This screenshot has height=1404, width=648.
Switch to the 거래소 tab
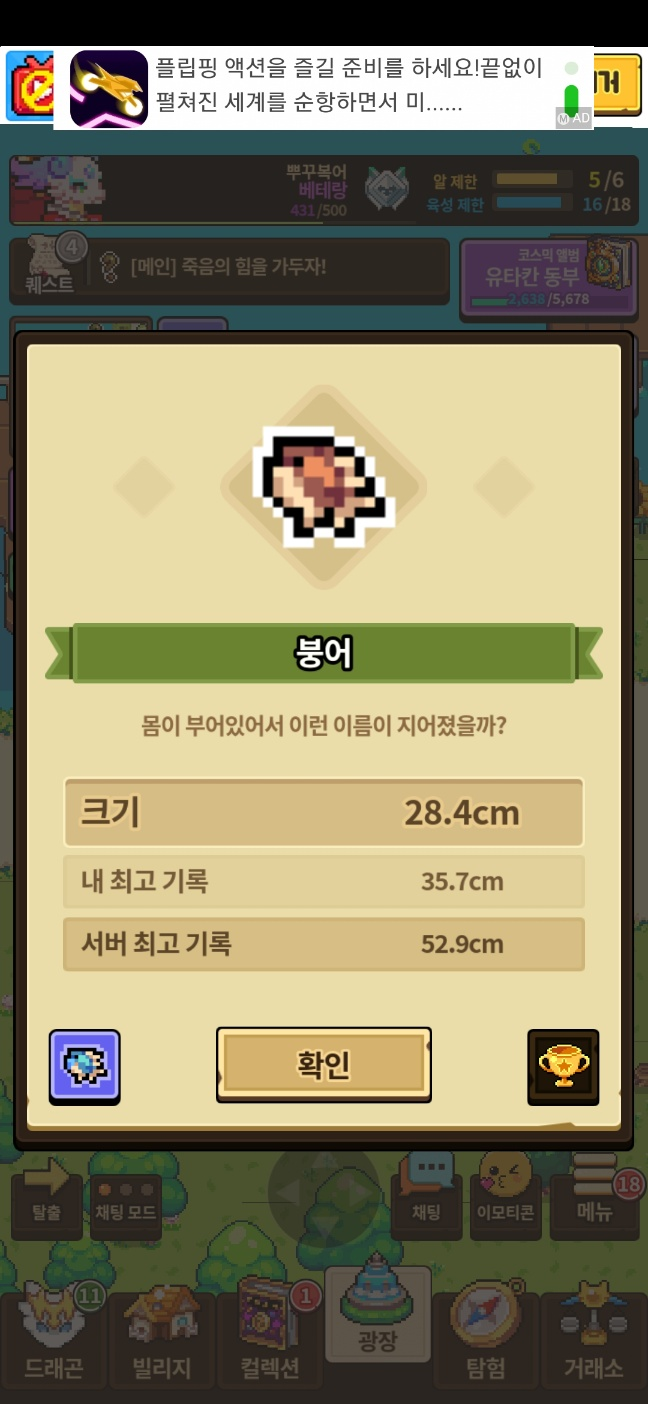point(593,1338)
